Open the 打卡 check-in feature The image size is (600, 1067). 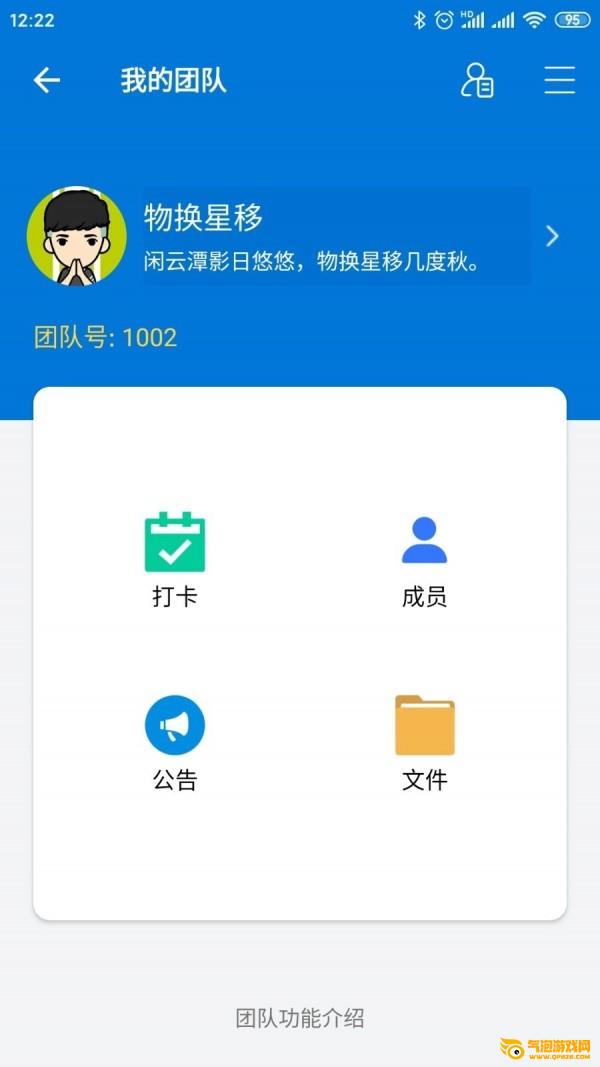(175, 558)
